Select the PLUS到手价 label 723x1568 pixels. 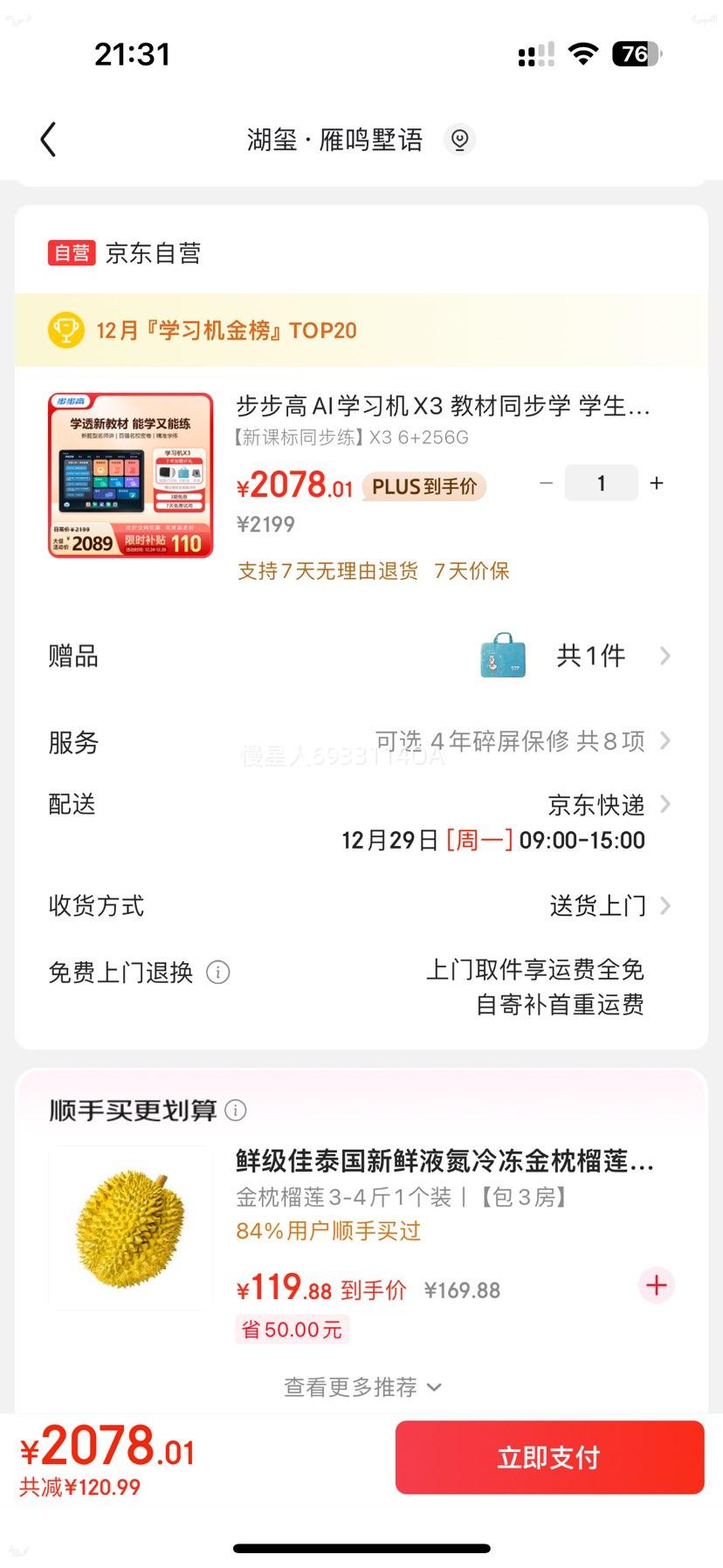424,487
